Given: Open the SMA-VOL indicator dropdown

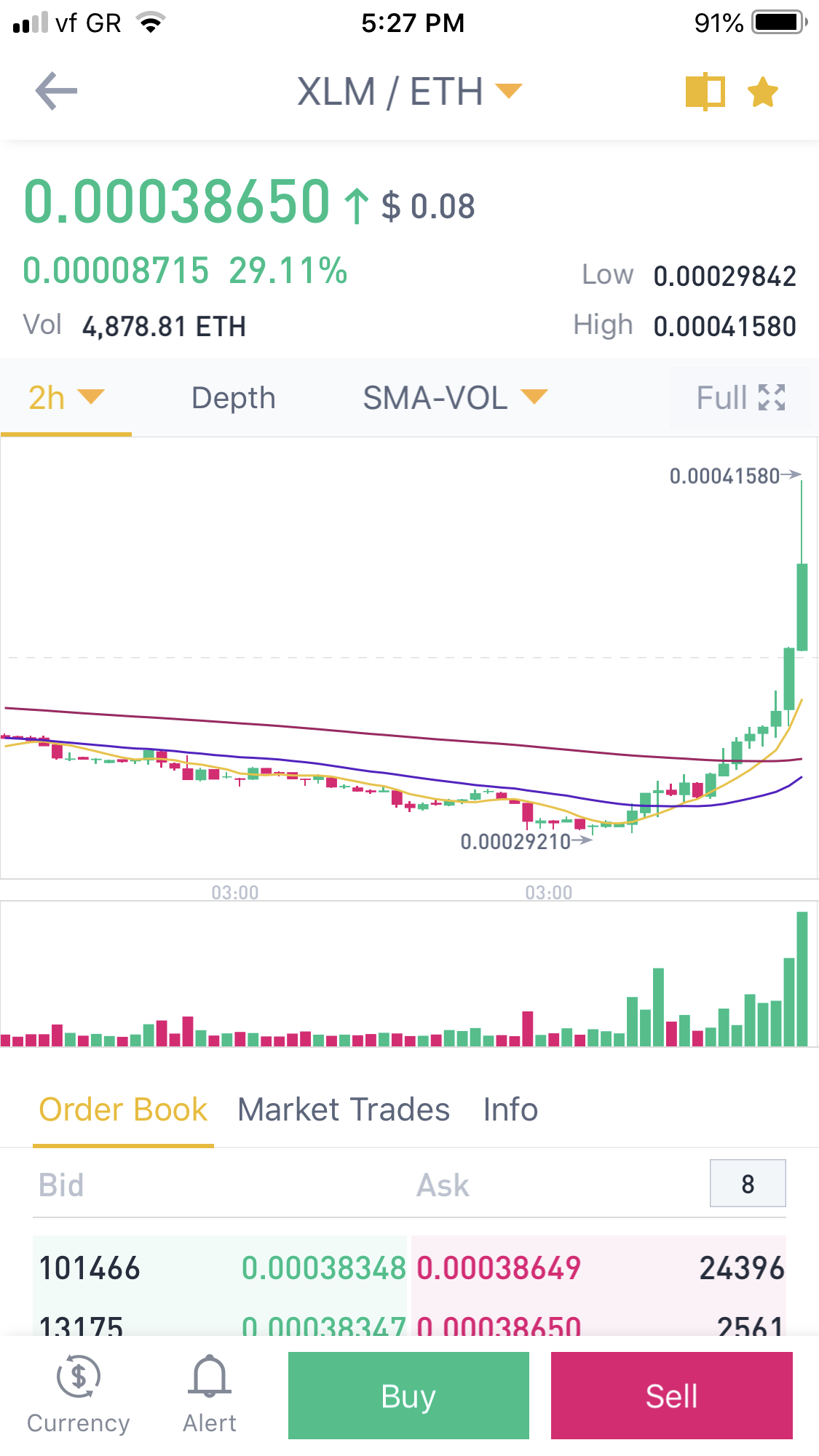Looking at the screenshot, I should [454, 398].
